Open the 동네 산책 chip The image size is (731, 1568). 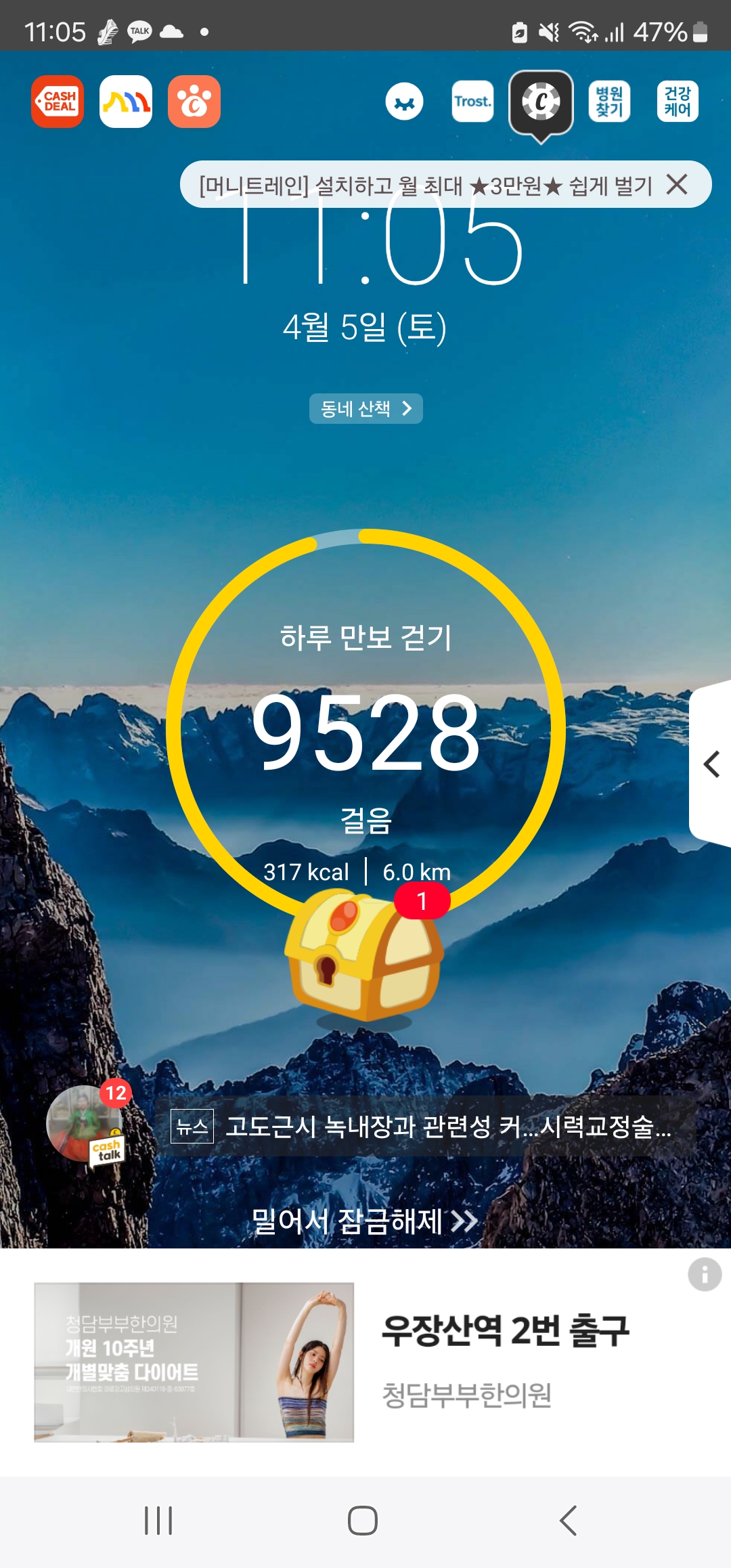pyautogui.click(x=365, y=408)
